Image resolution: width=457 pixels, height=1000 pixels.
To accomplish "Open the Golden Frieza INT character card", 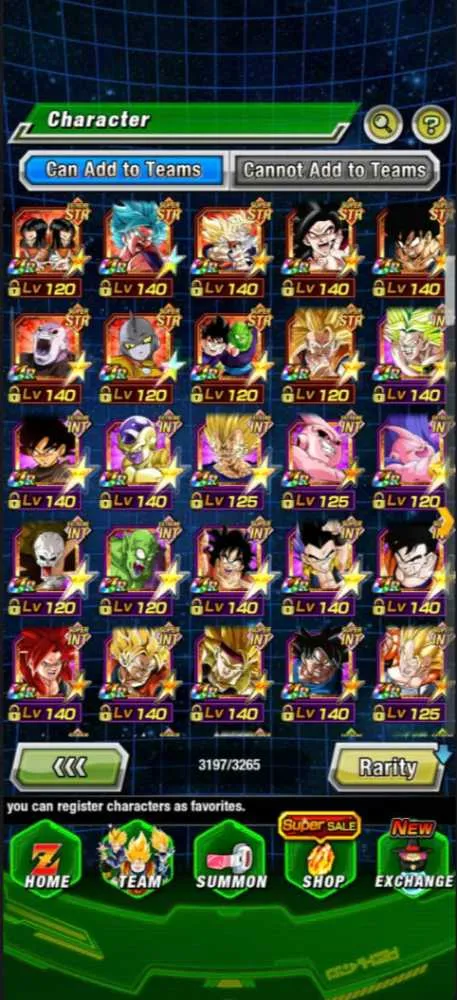I will 138,461.
